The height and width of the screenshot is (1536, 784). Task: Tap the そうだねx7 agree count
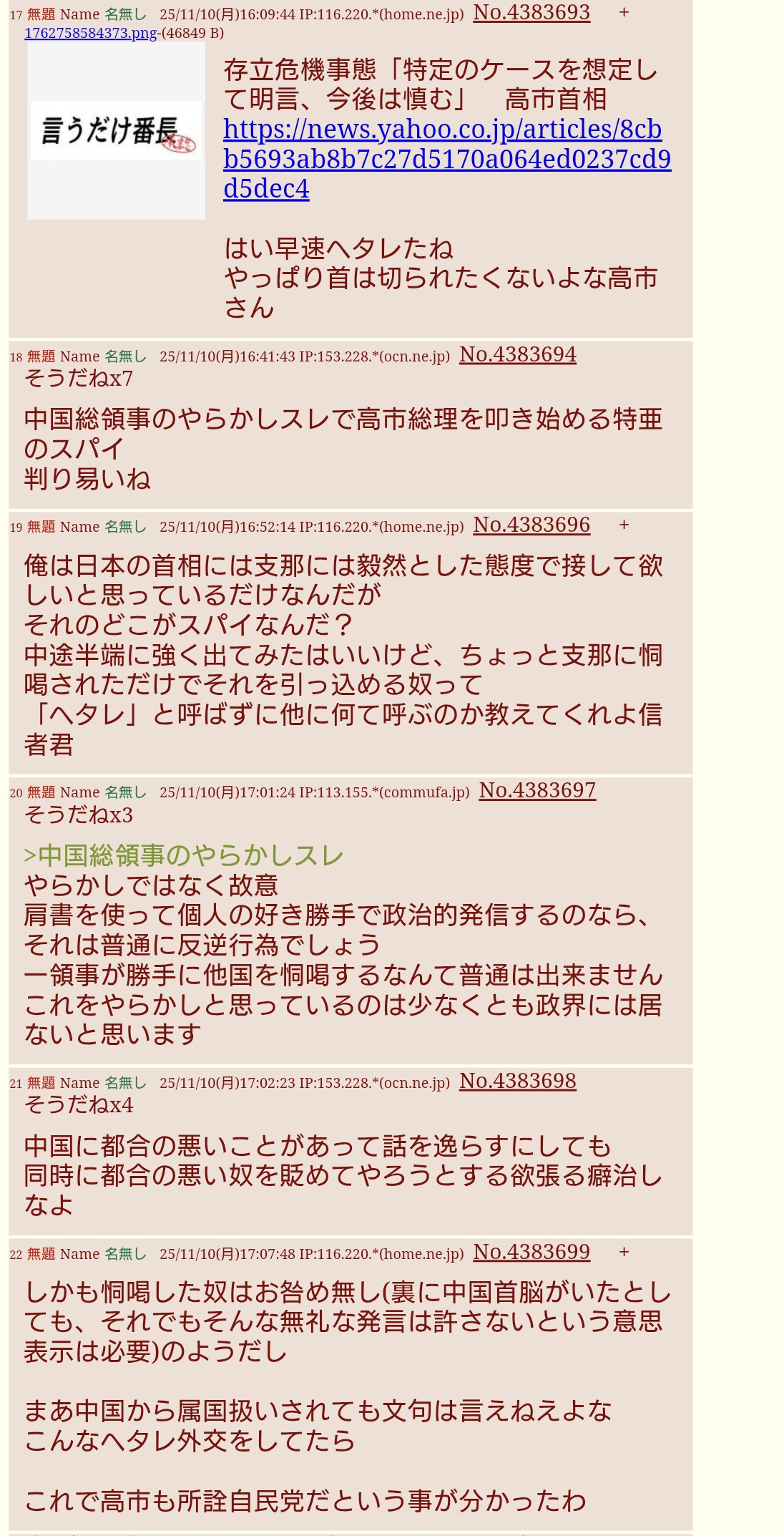(79, 379)
